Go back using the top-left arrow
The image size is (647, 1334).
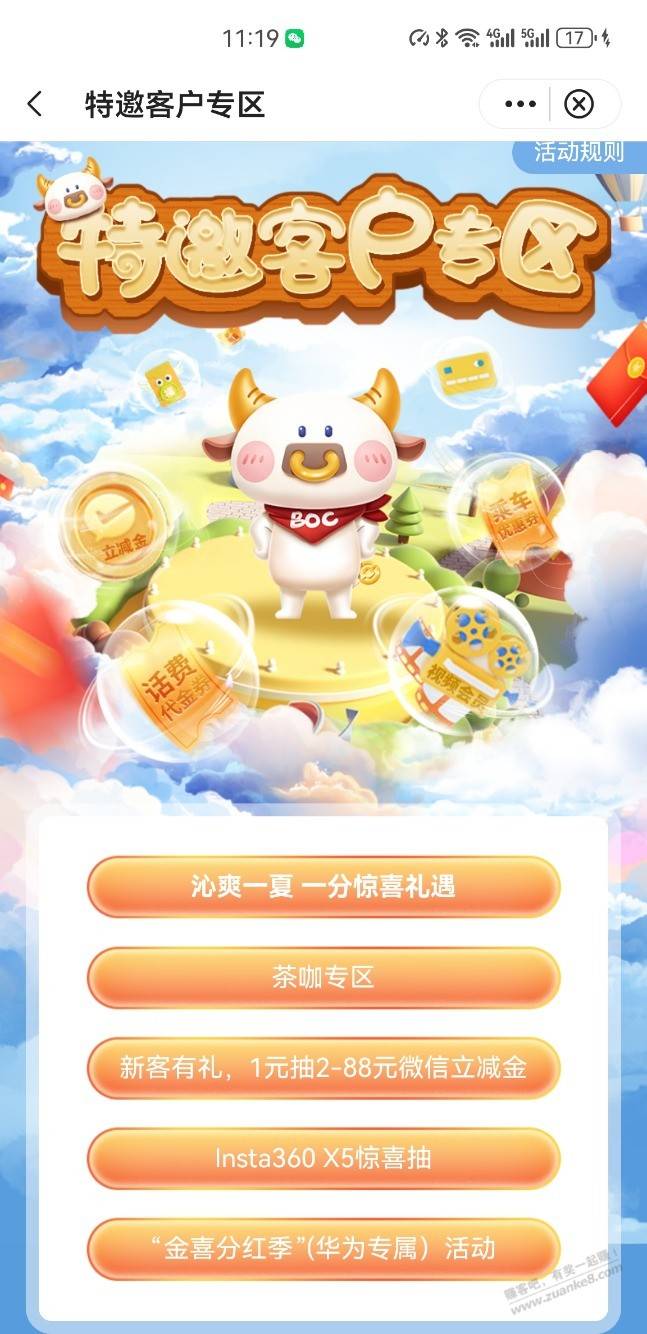tap(35, 104)
